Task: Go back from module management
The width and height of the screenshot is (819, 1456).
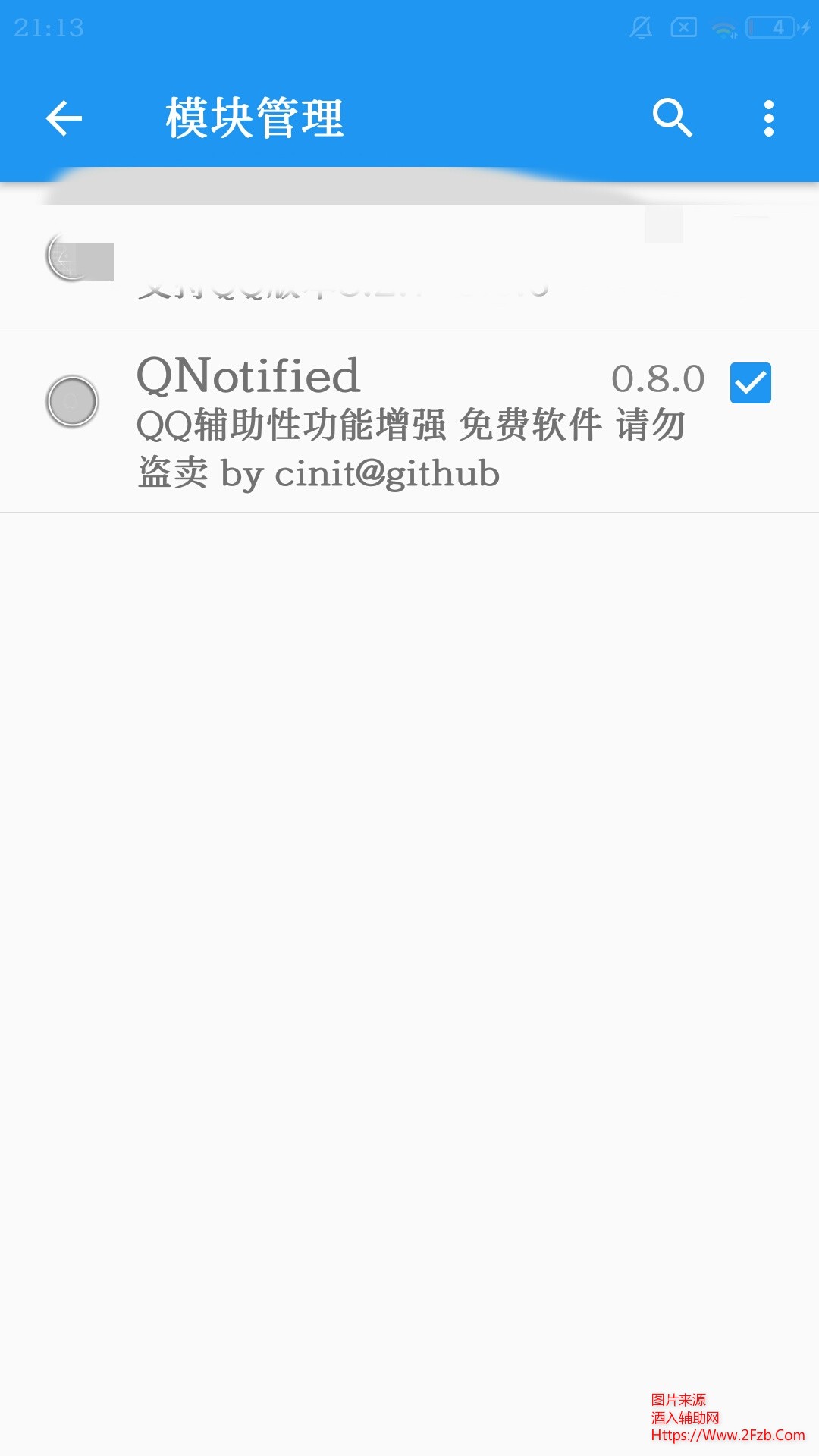Action: coord(64,118)
